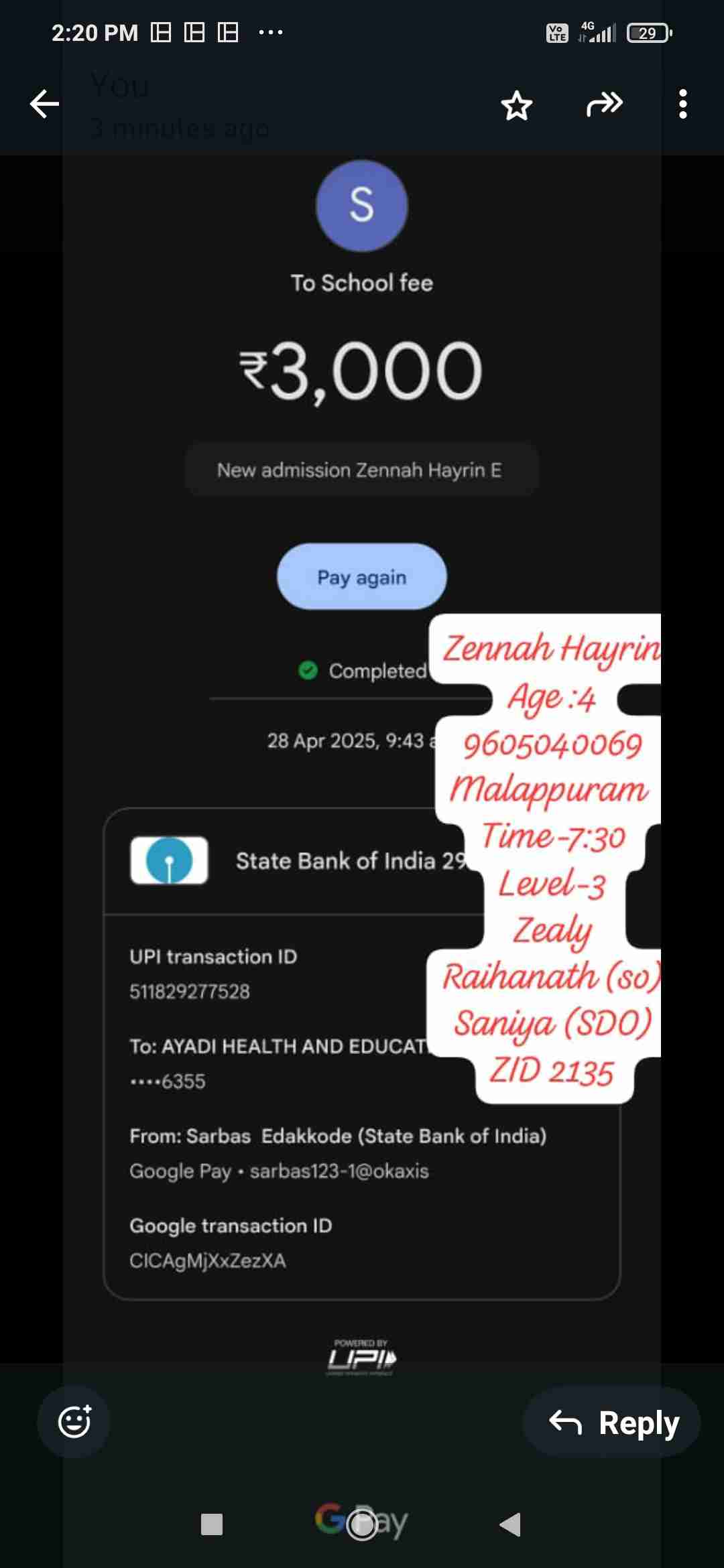This screenshot has height=1568, width=724.
Task: Star this image message
Action: pos(516,105)
